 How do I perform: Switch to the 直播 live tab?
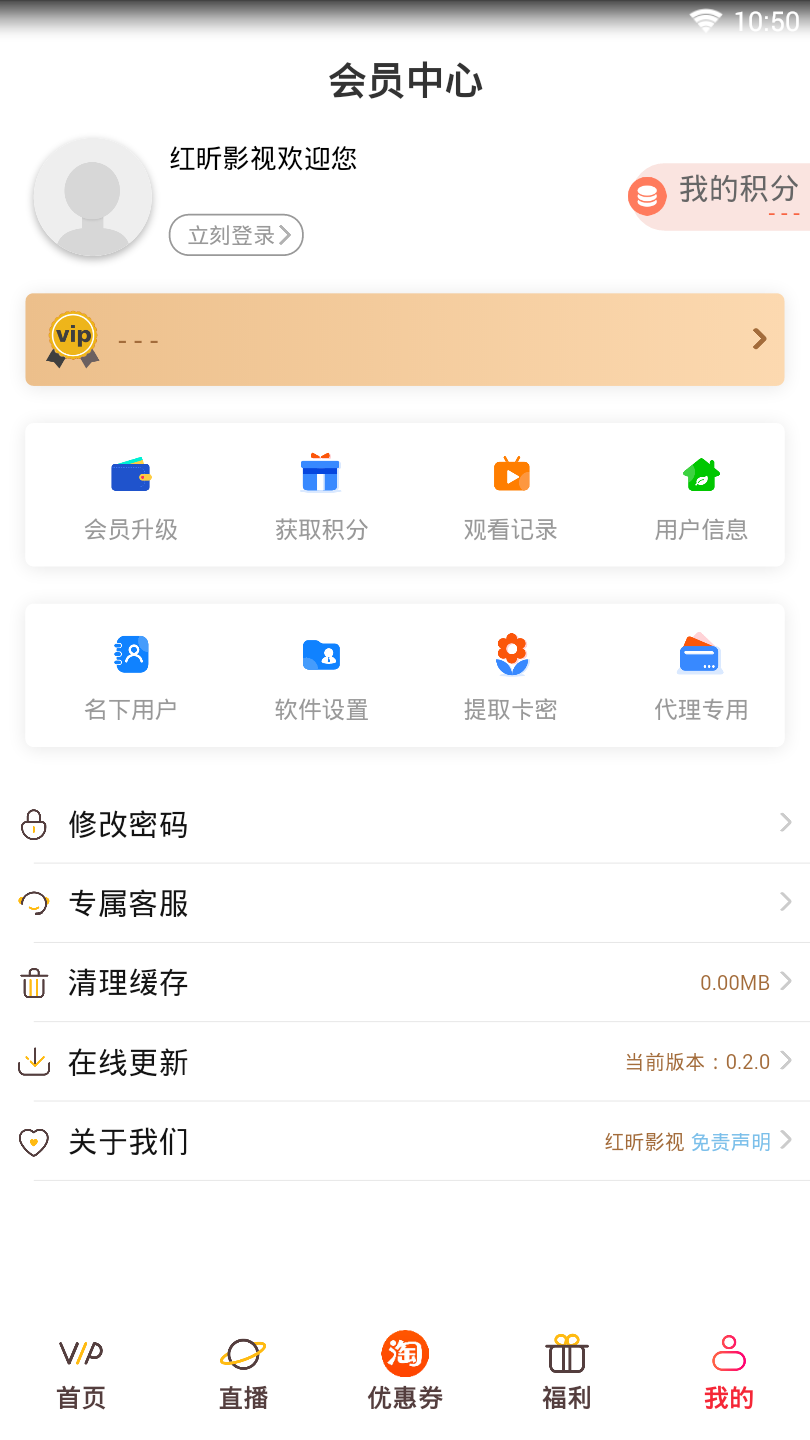pos(243,1372)
